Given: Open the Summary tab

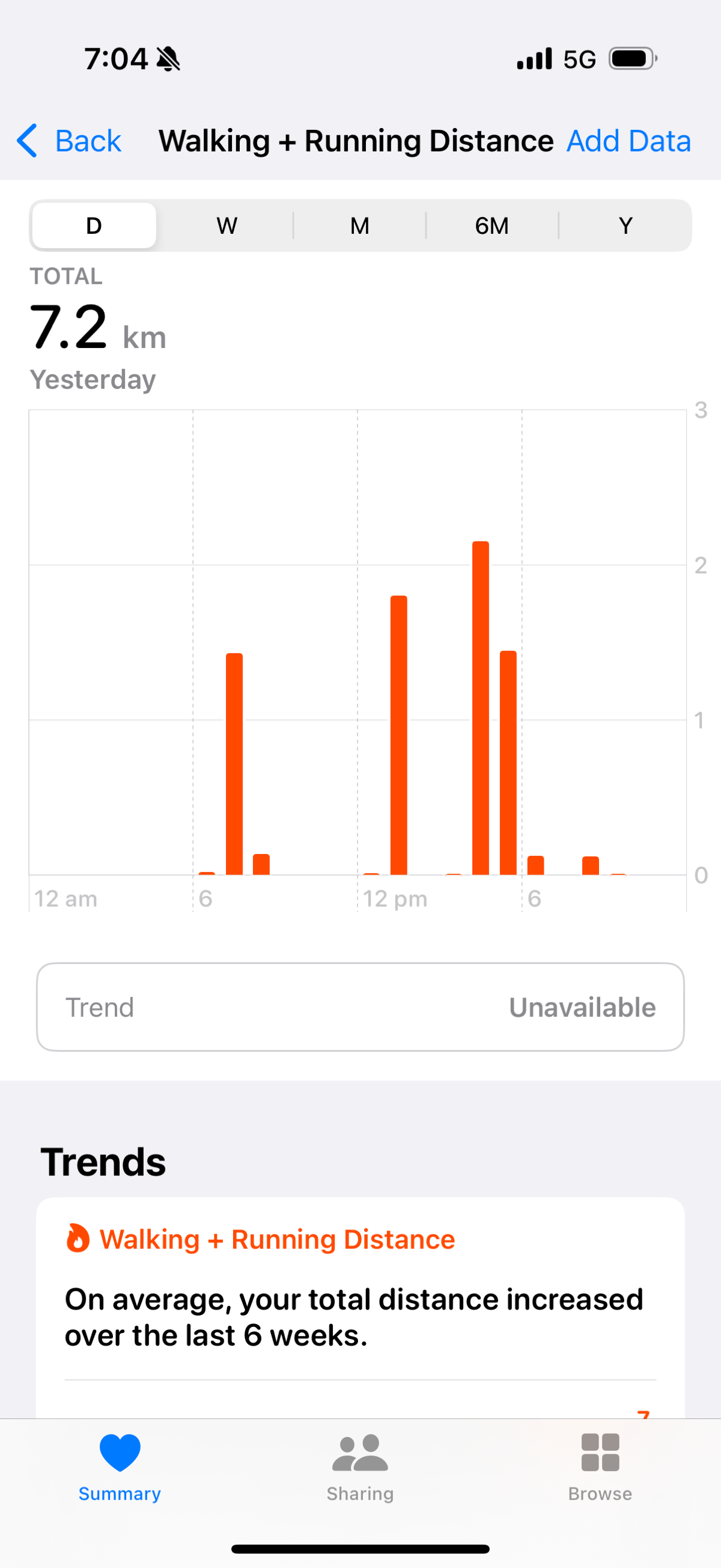Looking at the screenshot, I should coord(120,1467).
